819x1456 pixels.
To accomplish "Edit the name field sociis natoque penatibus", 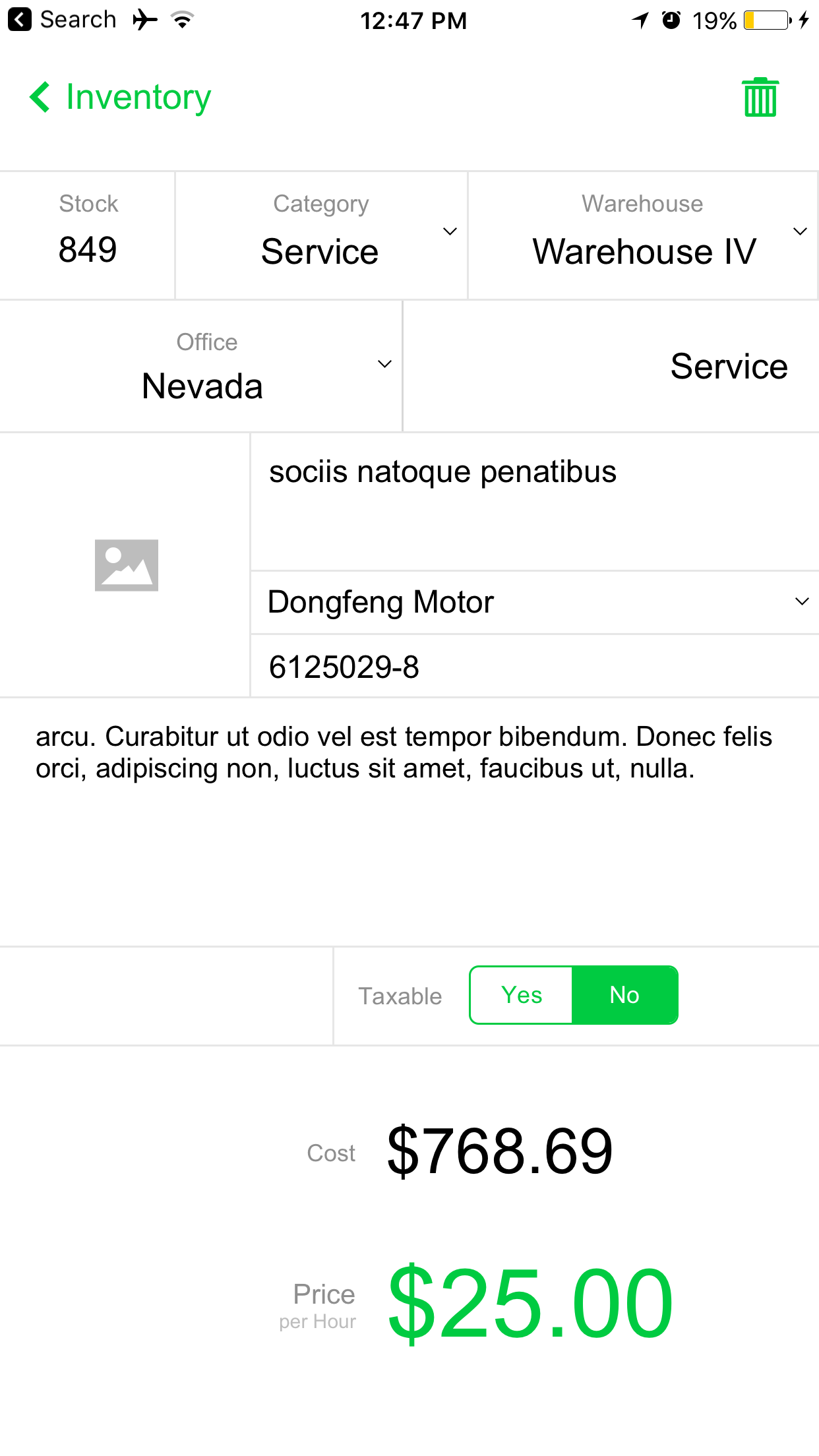I will [535, 502].
